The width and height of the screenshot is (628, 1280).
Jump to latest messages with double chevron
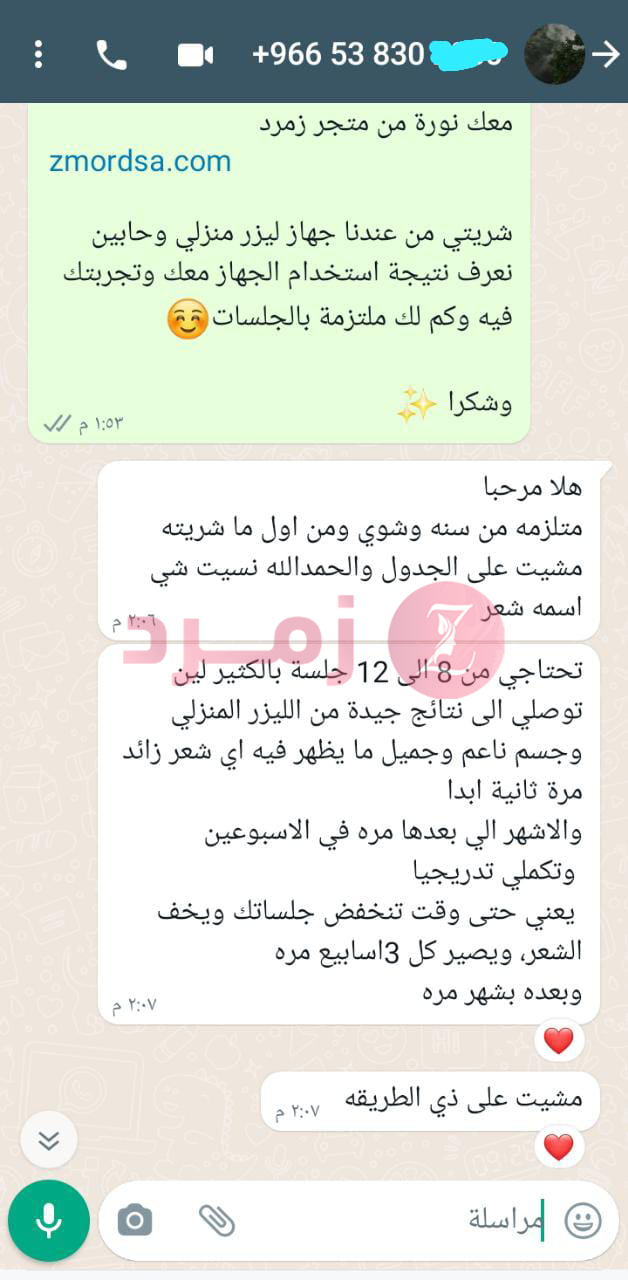tap(49, 1140)
